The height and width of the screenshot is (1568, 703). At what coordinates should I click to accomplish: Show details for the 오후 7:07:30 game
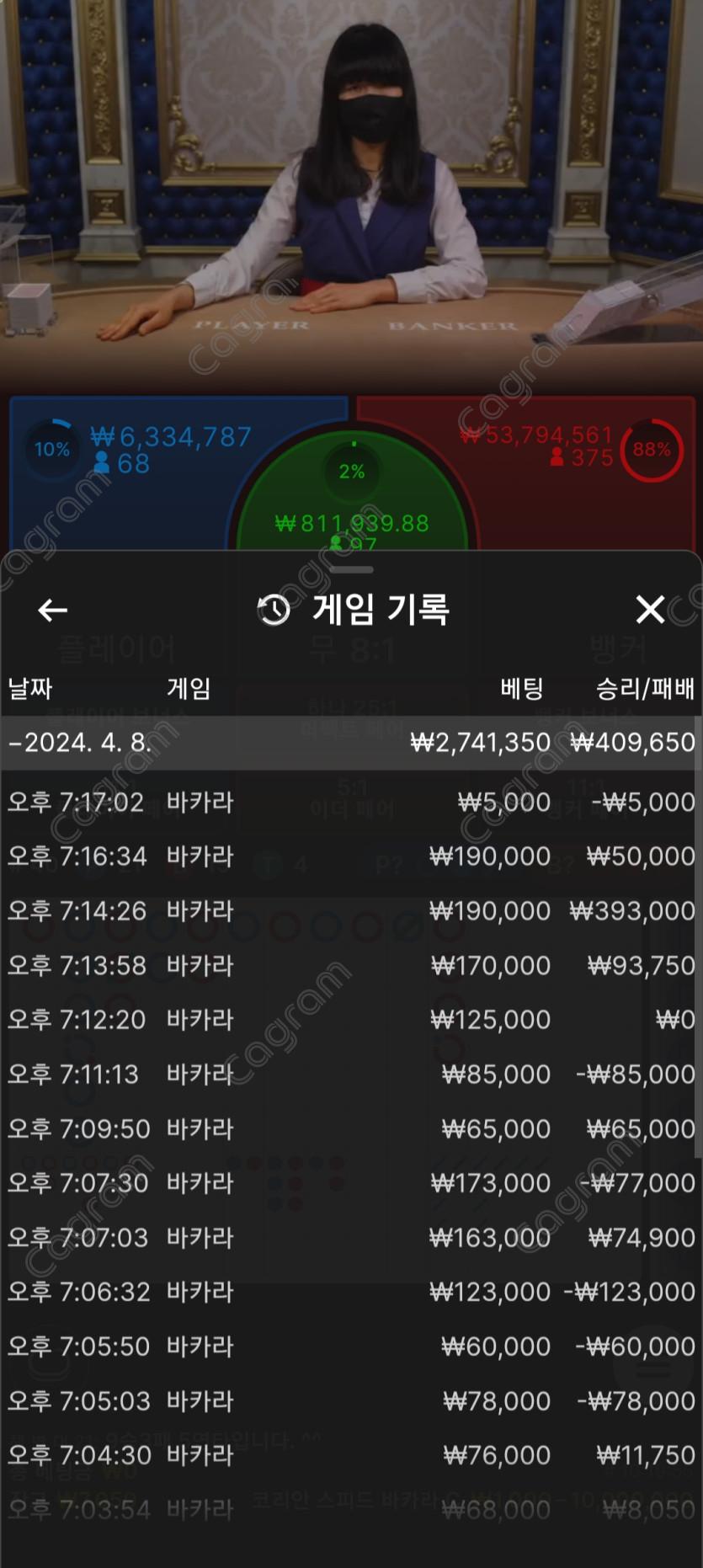coord(351,1183)
